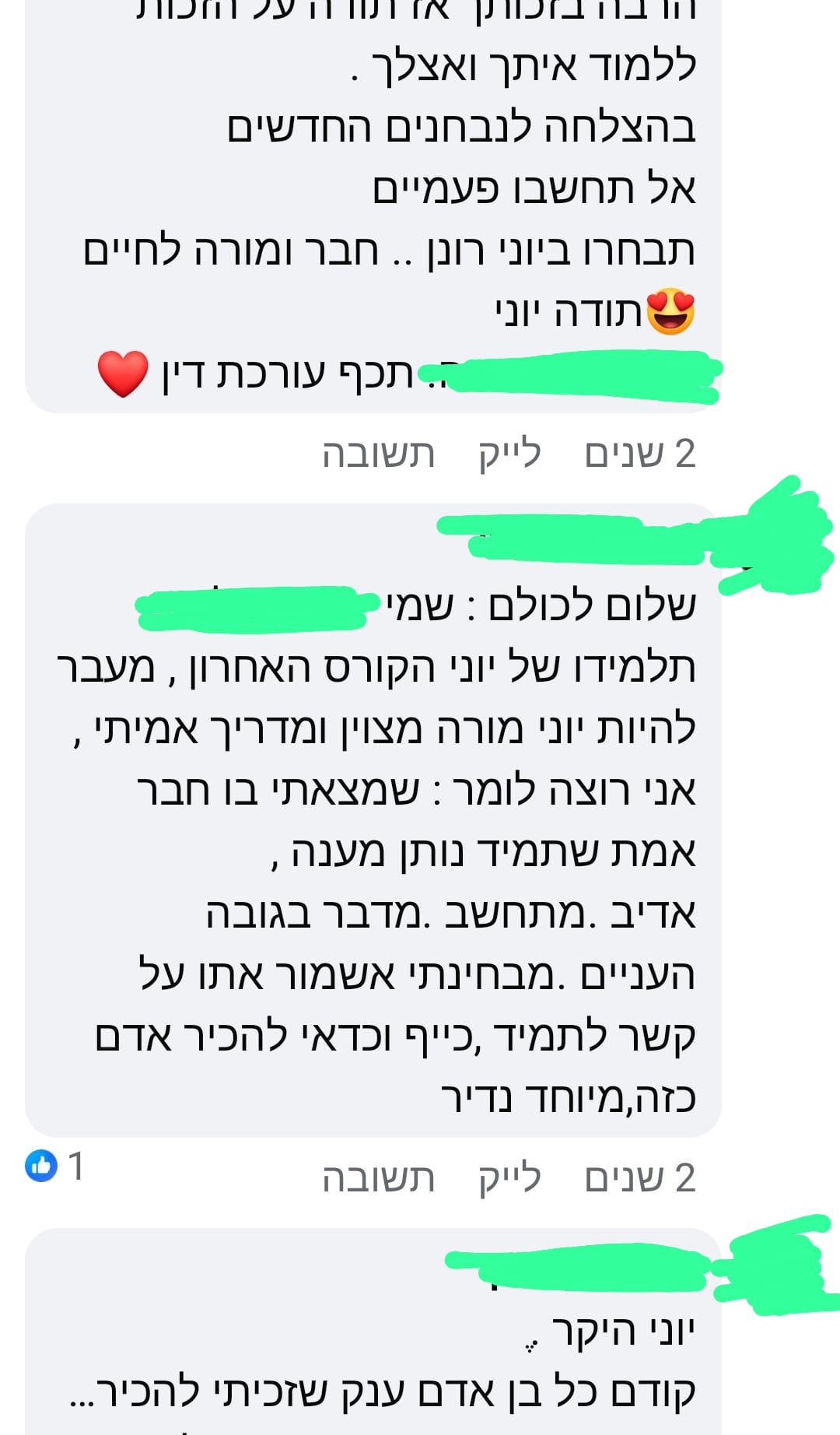Like the comment ending 'תכף עורכת דין'
840x1435 pixels.
click(509, 454)
